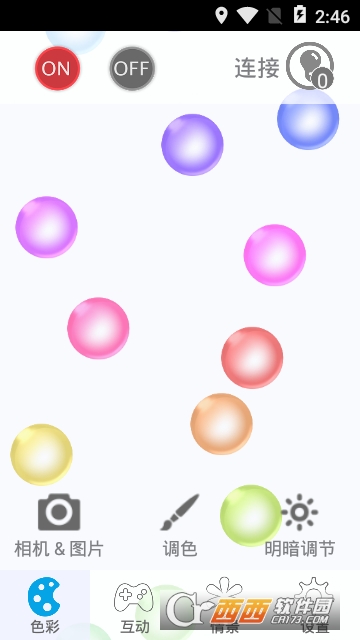This screenshot has width=360, height=640.
Task: Switch to the 色彩 tab
Action: tap(45, 605)
